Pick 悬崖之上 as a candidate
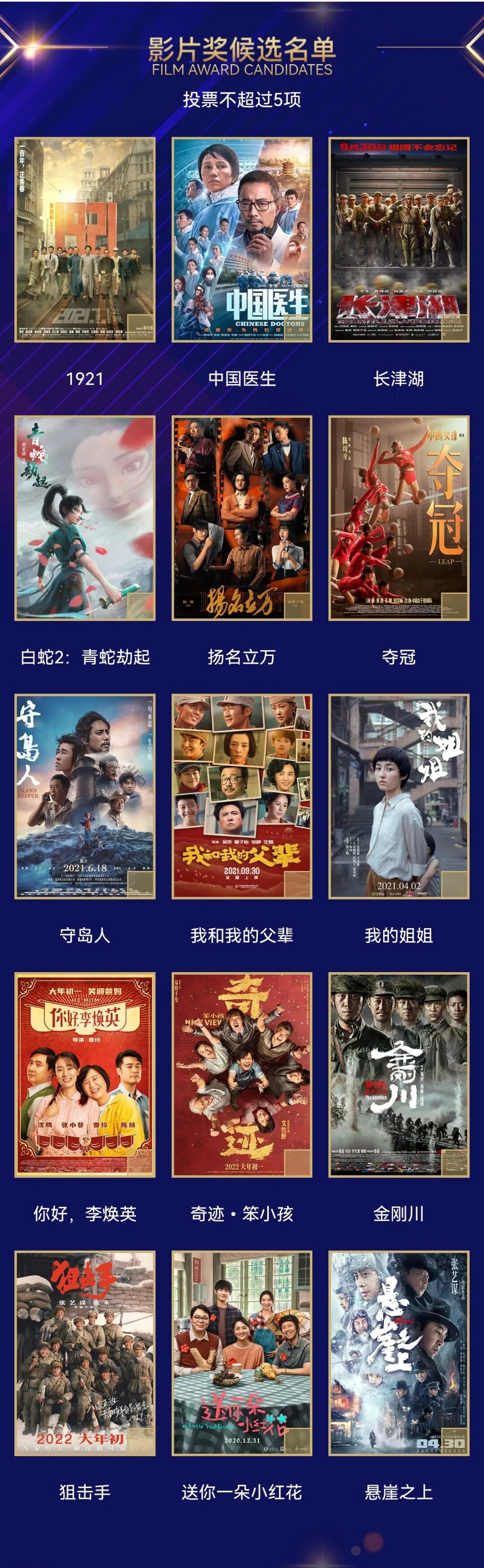The image size is (484, 1568). (x=399, y=1353)
